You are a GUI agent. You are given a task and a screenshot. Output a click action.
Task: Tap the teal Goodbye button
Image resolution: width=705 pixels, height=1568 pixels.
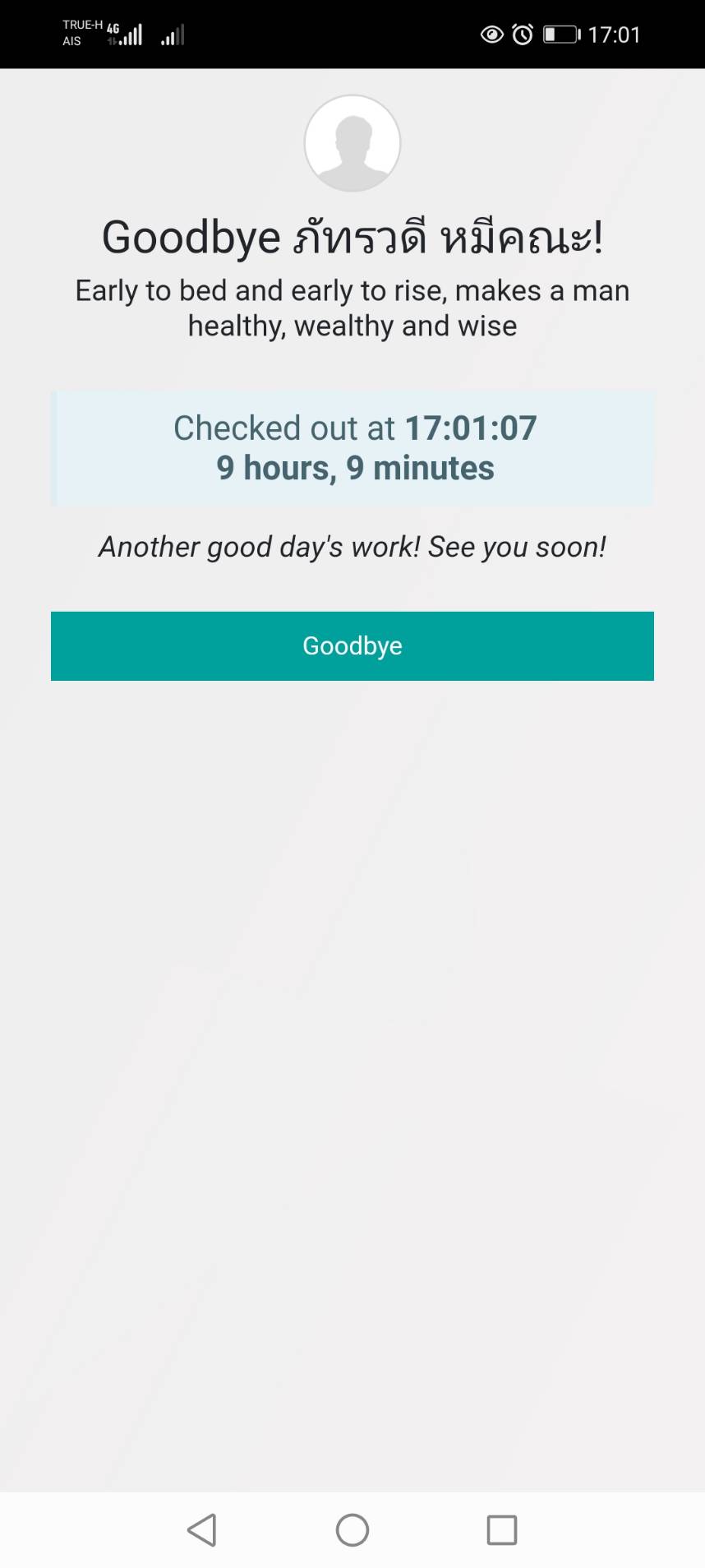click(x=352, y=645)
